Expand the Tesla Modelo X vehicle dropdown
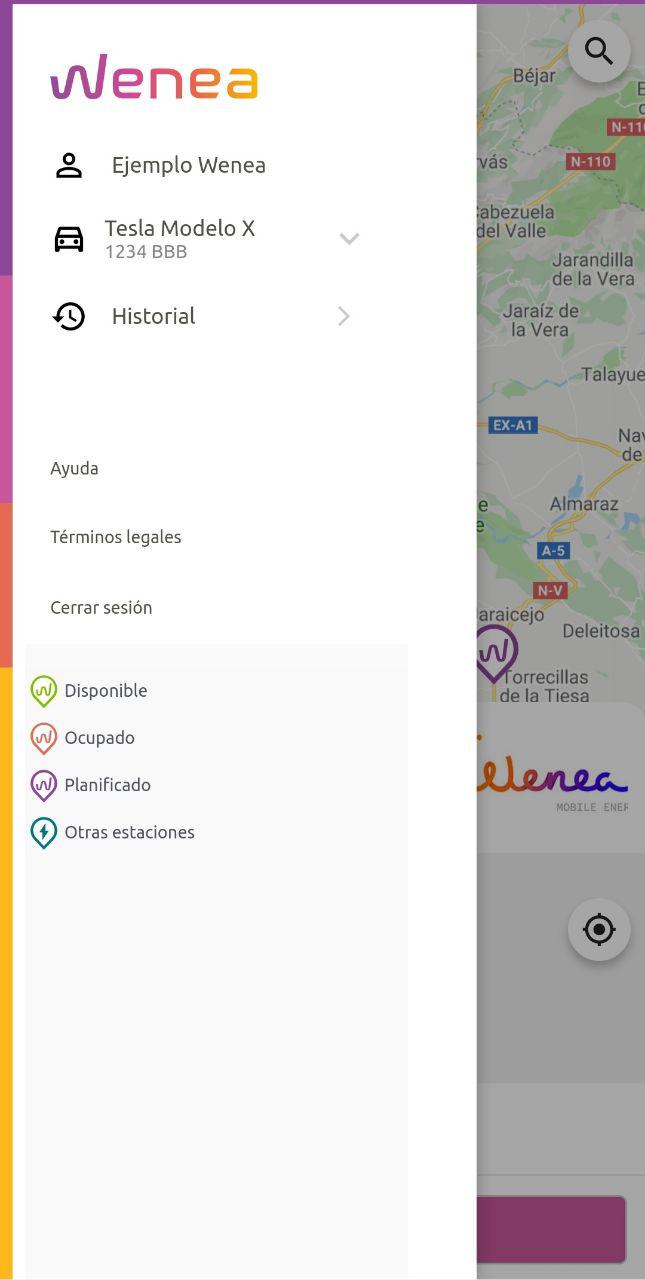Screen dimensions: 645x1280 tap(349, 238)
